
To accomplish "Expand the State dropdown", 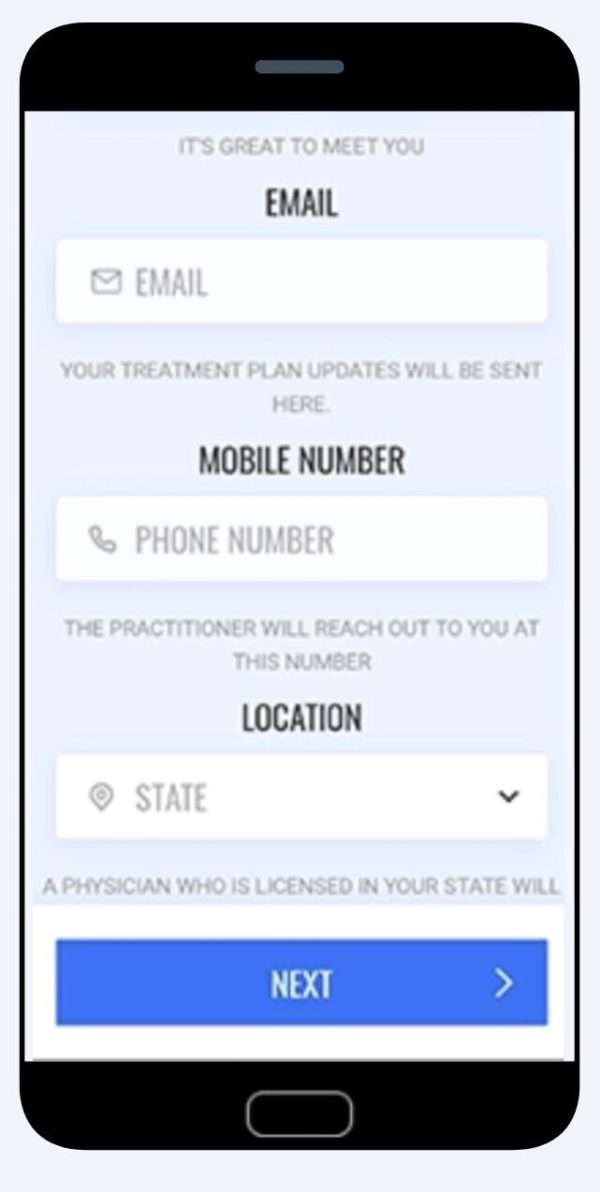I will click(x=300, y=797).
